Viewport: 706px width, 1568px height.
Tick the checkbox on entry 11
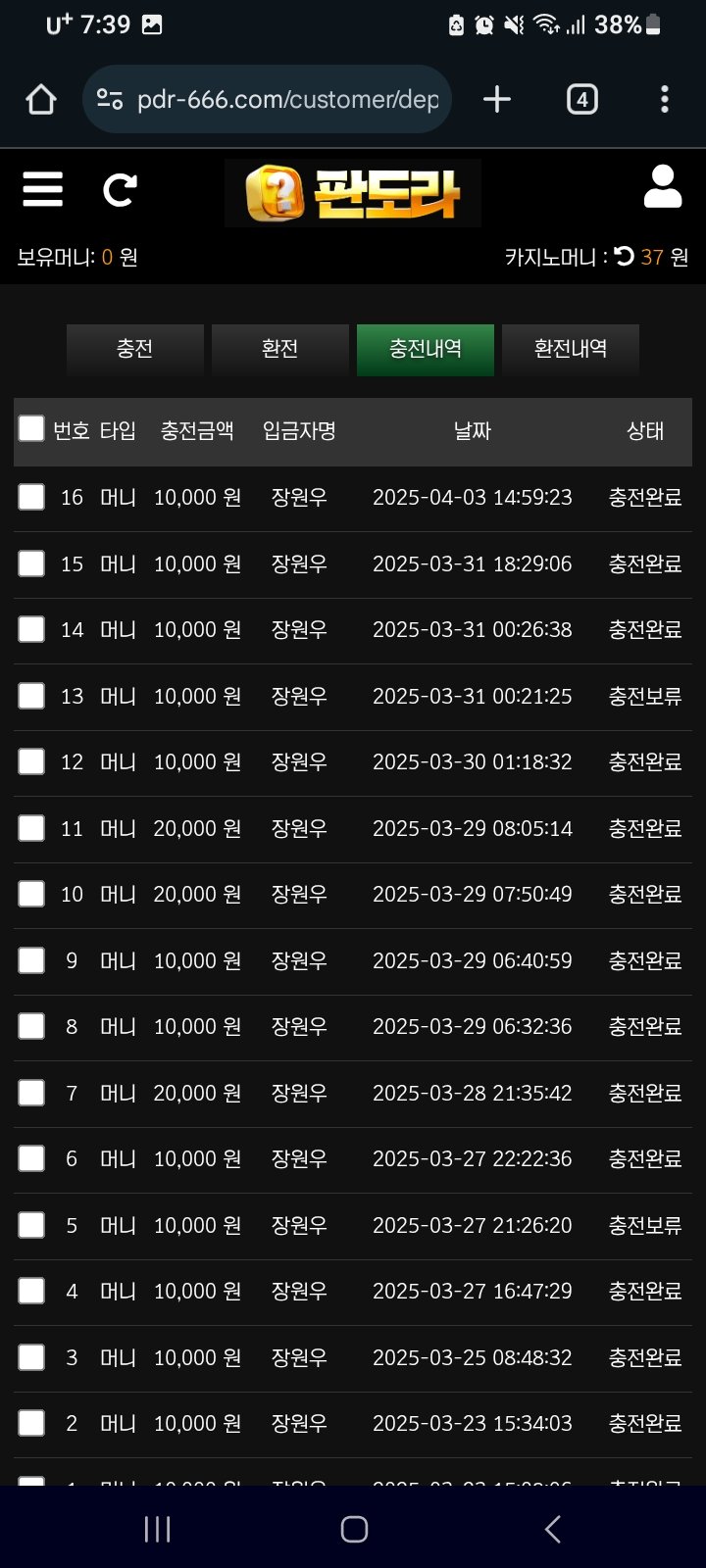pyautogui.click(x=31, y=828)
